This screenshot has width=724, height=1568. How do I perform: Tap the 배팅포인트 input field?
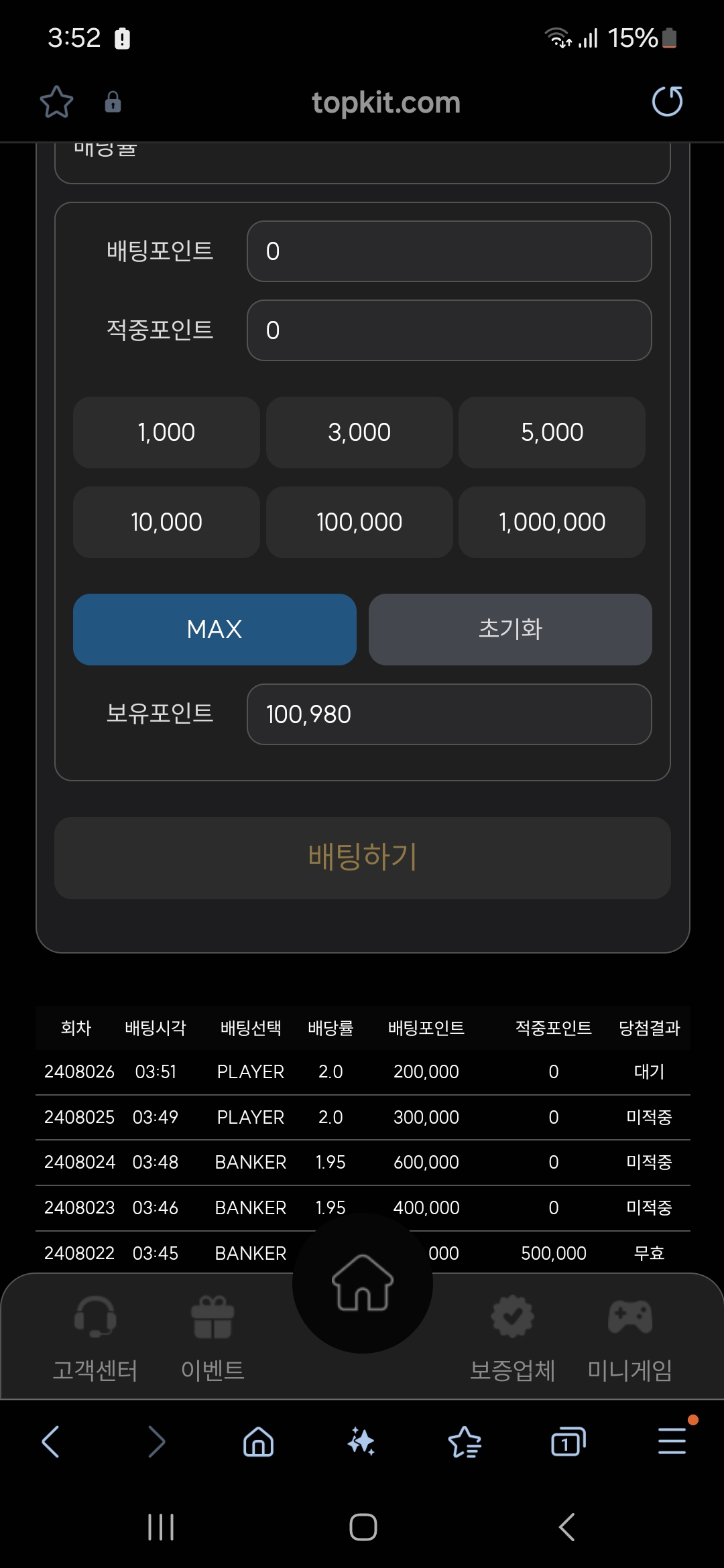click(449, 251)
